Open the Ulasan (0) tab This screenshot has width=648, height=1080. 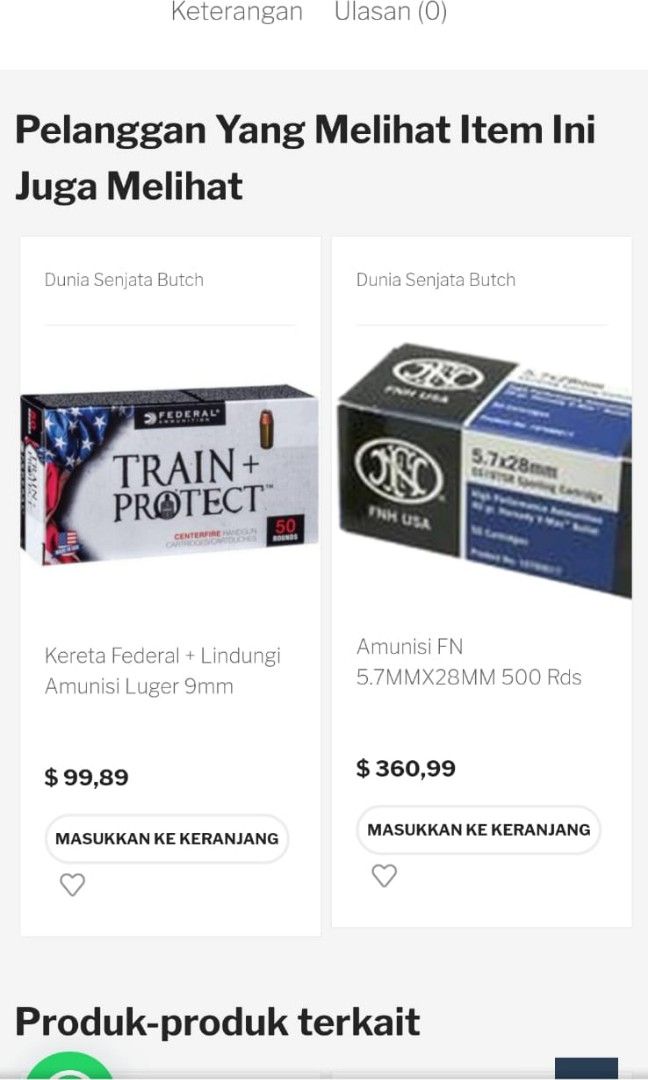coord(390,12)
